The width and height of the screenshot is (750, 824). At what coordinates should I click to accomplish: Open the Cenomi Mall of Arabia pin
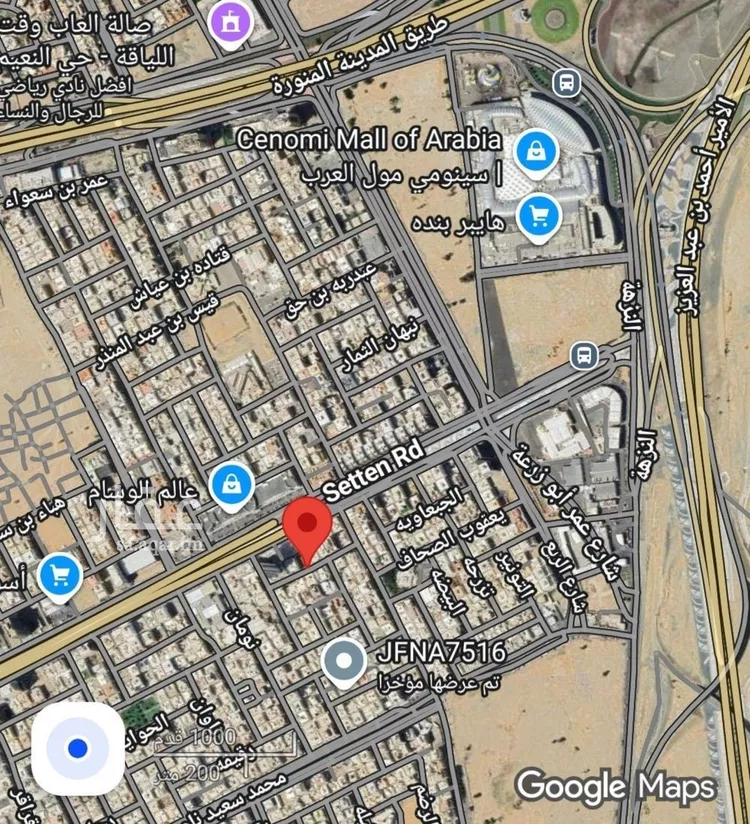537,152
